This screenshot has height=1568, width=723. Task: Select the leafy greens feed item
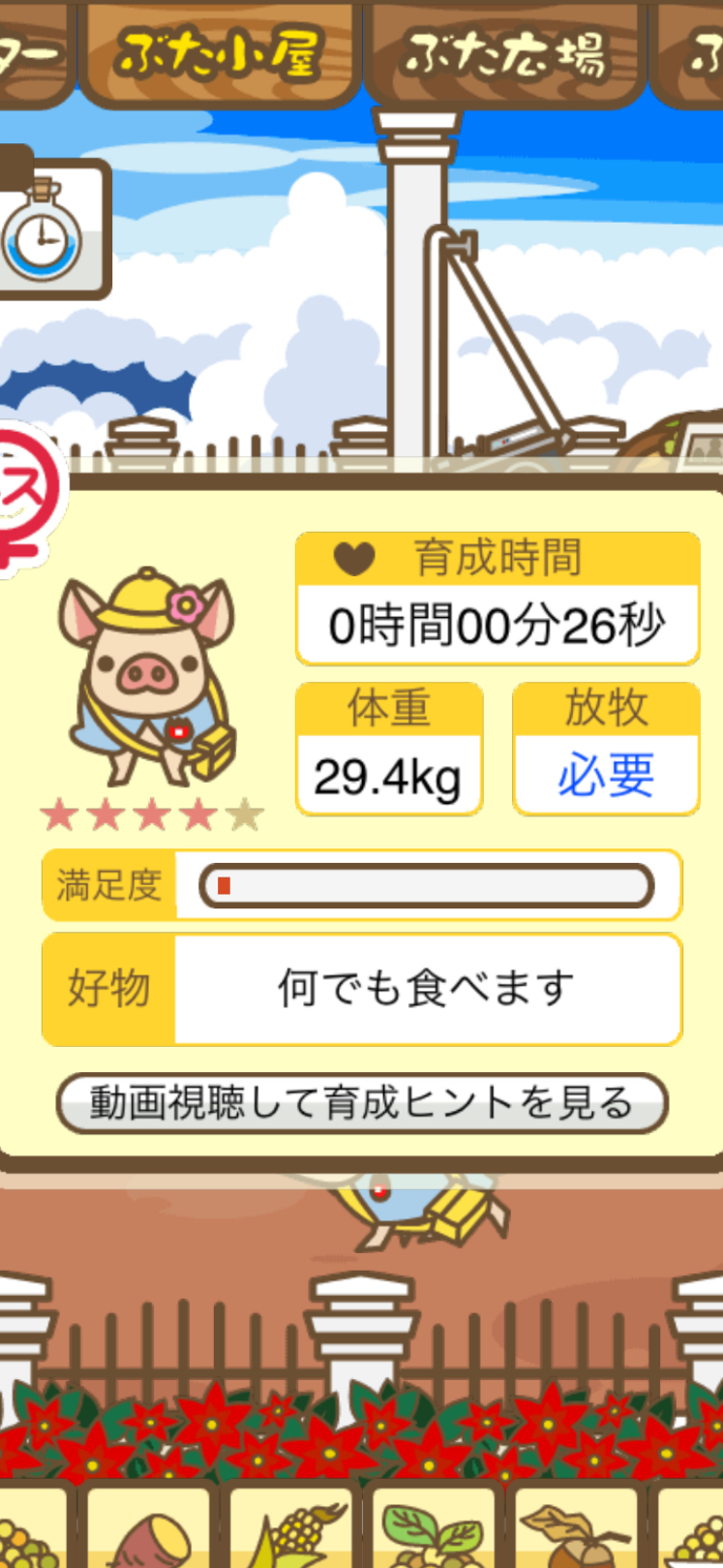(x=434, y=1527)
